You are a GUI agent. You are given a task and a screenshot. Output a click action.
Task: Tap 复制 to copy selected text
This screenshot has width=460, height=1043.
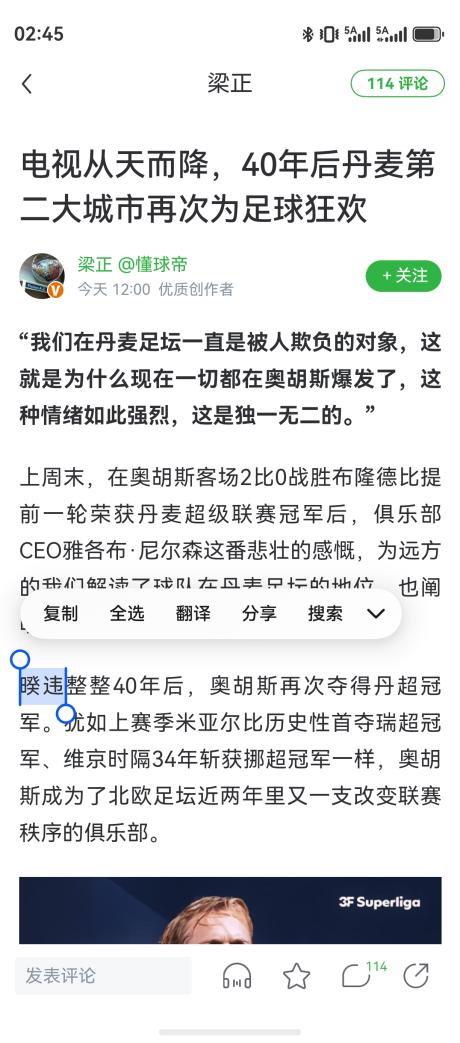[x=60, y=613]
